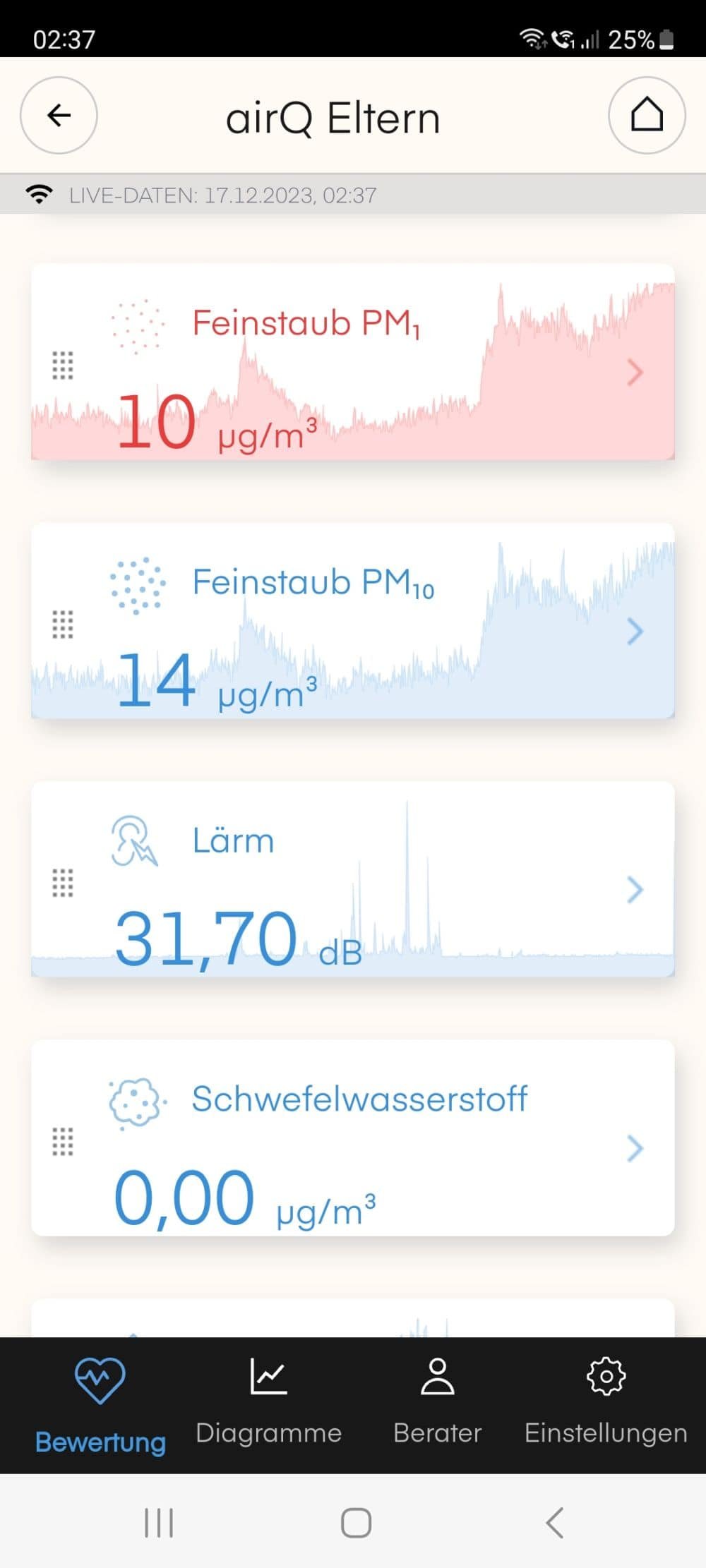Image resolution: width=706 pixels, height=1568 pixels.
Task: Tap the system back button
Action: point(555,1522)
